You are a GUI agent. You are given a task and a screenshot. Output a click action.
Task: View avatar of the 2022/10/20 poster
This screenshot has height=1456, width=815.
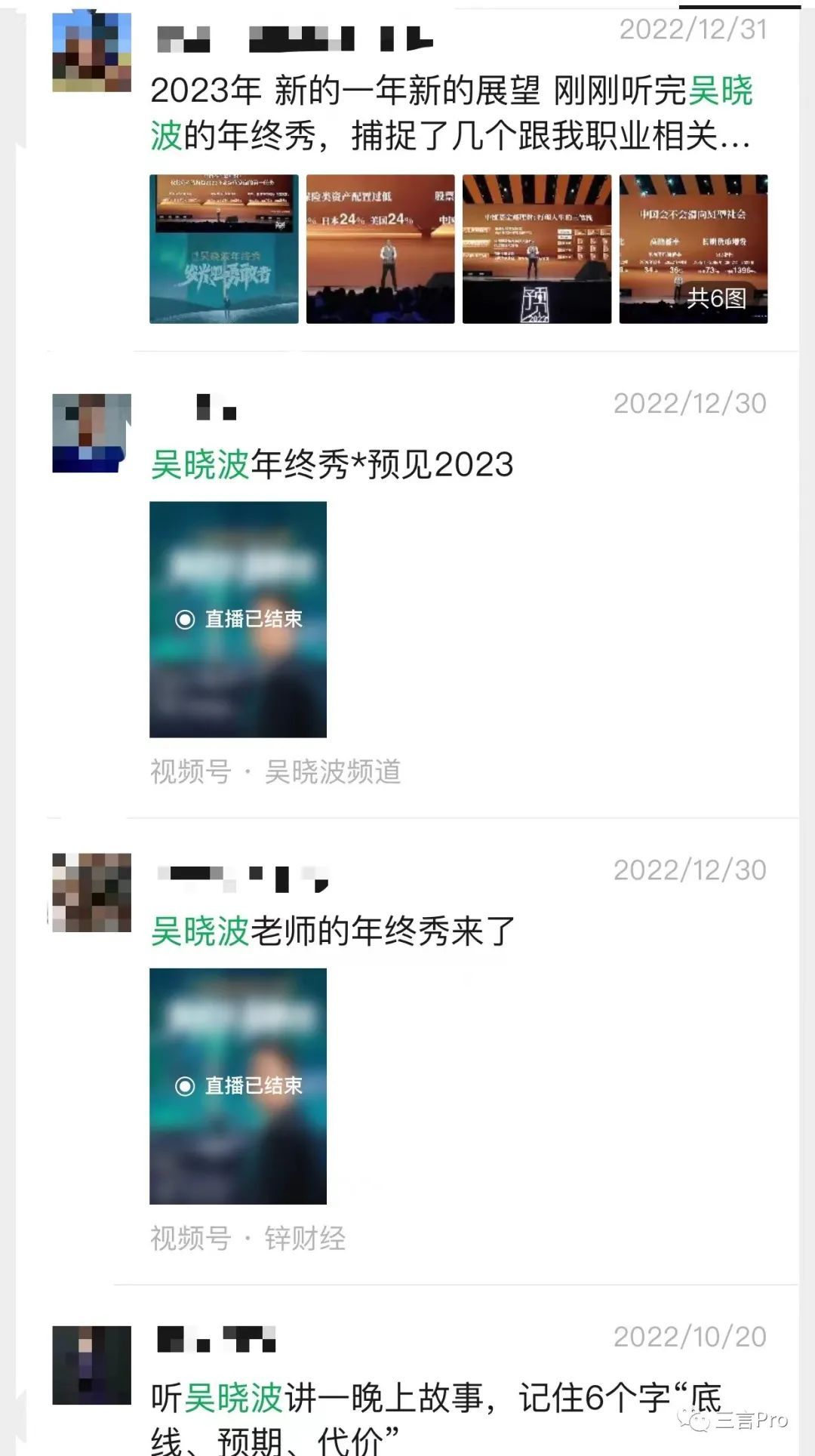coord(91,1365)
